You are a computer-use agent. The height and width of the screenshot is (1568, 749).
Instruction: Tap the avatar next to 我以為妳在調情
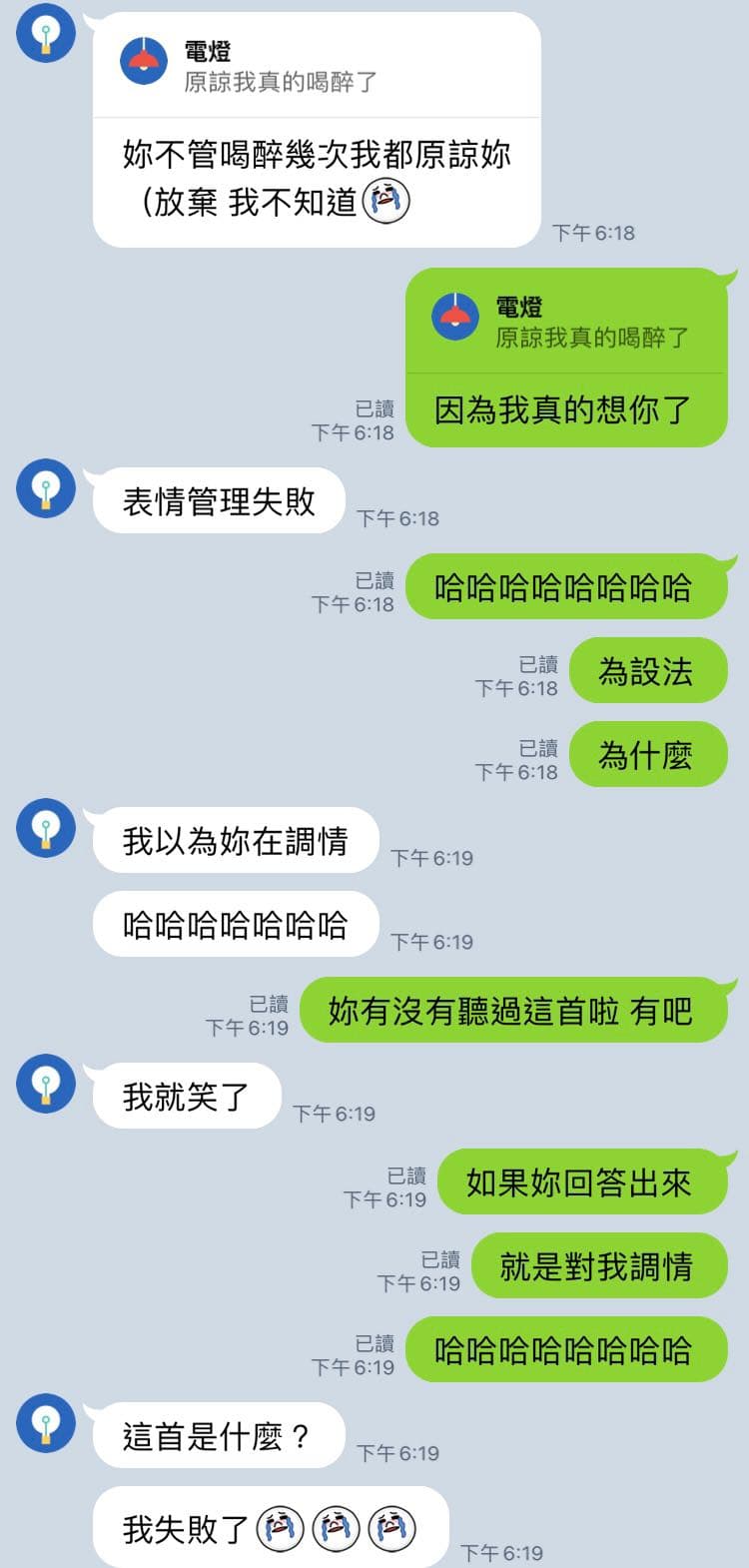(46, 828)
